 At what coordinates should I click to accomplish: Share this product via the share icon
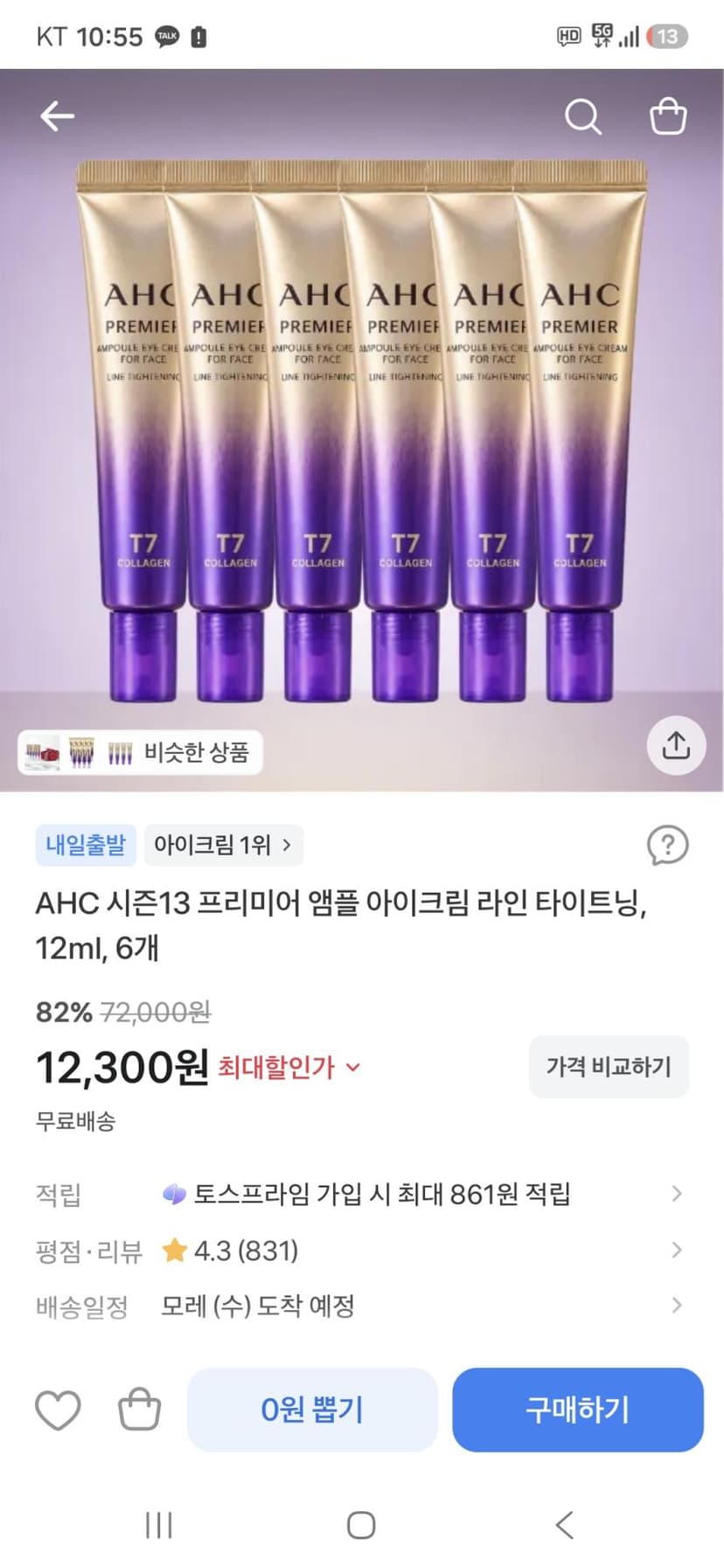pyautogui.click(x=676, y=745)
